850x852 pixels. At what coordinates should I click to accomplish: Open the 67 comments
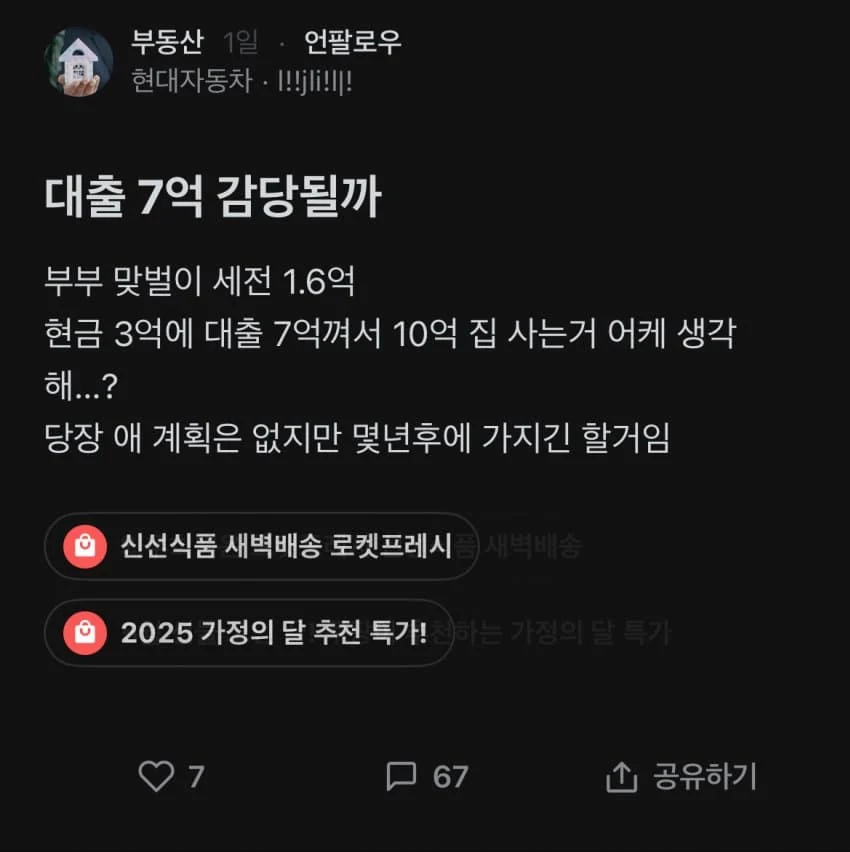point(427,776)
